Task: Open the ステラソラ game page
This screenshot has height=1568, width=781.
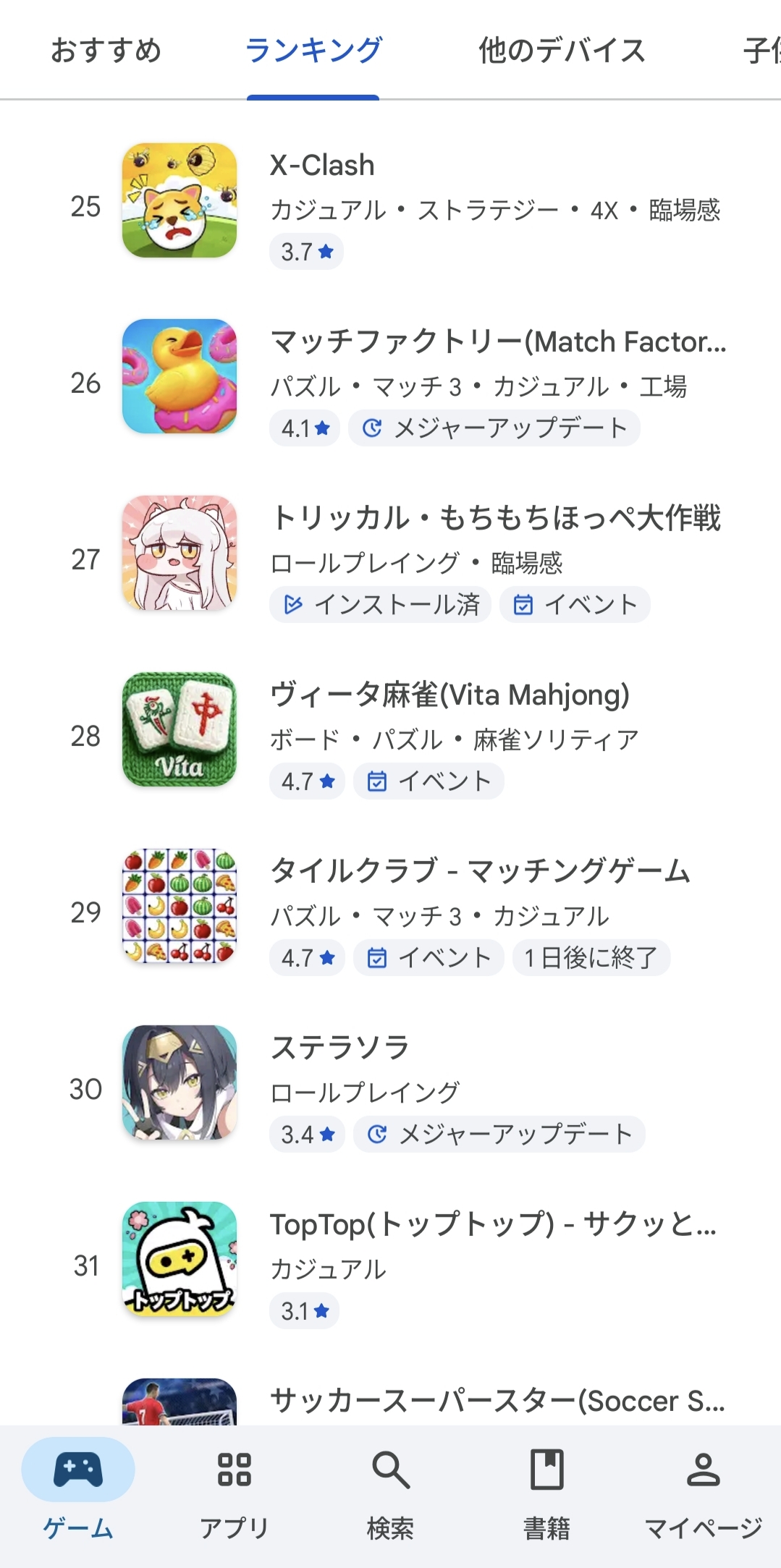Action: 339,1048
